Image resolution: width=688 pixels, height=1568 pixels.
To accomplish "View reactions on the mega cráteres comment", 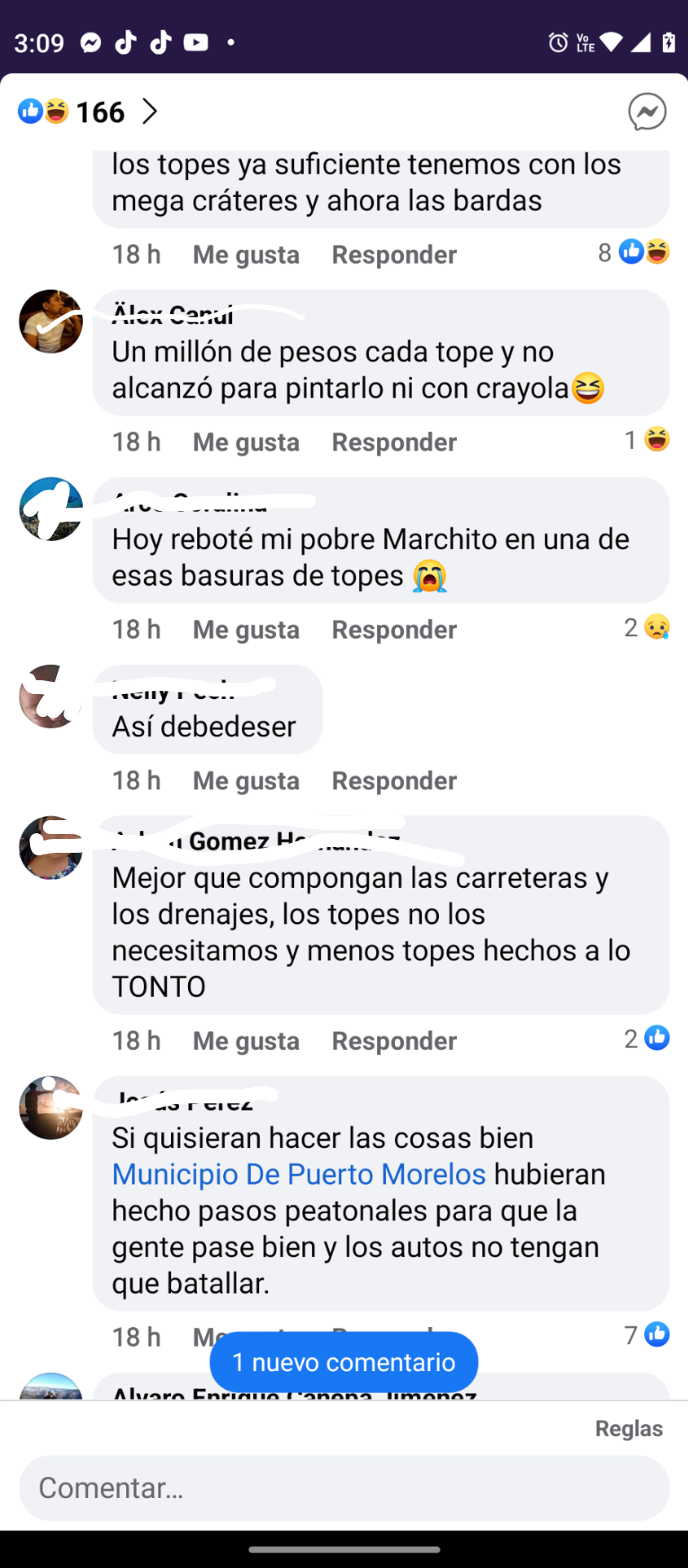I will [x=634, y=253].
